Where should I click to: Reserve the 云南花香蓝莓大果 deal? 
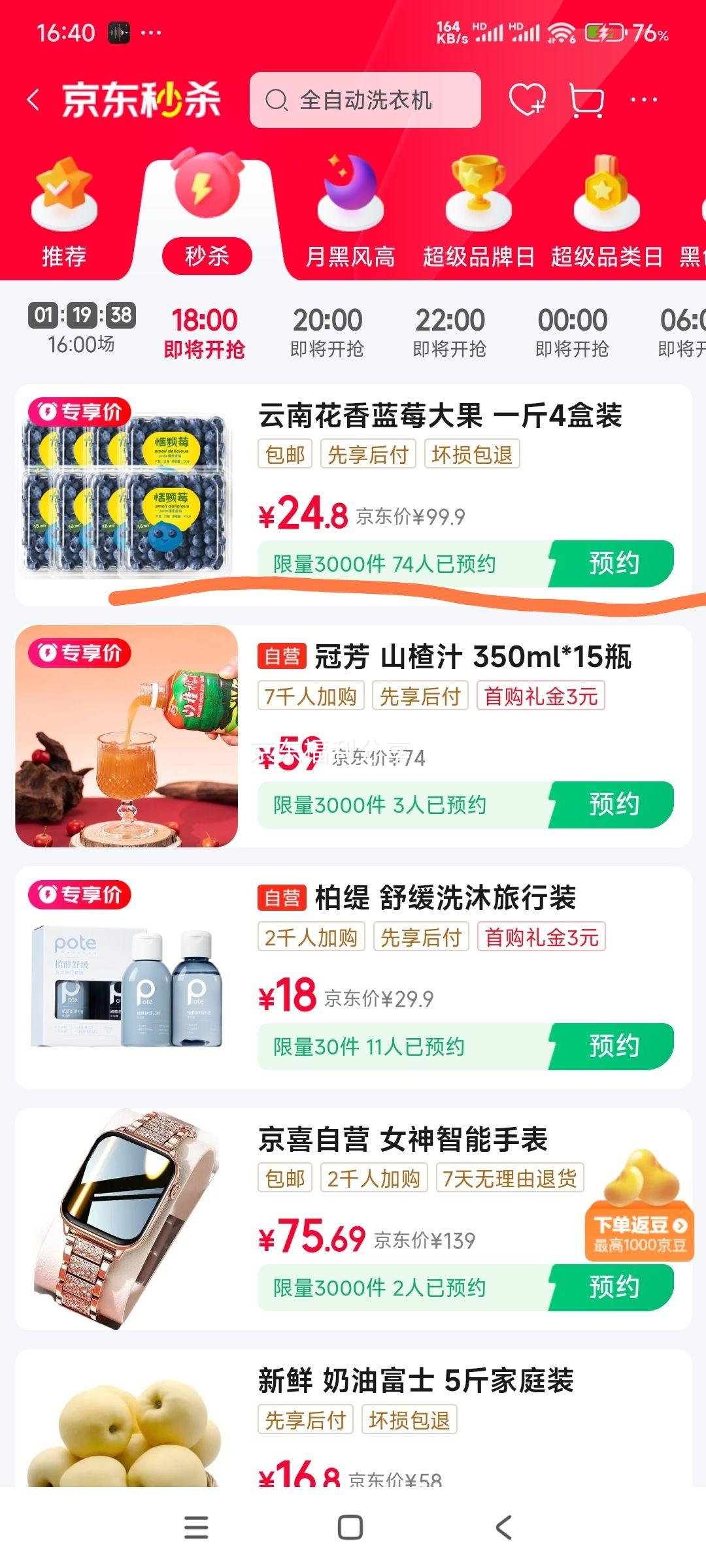[612, 563]
